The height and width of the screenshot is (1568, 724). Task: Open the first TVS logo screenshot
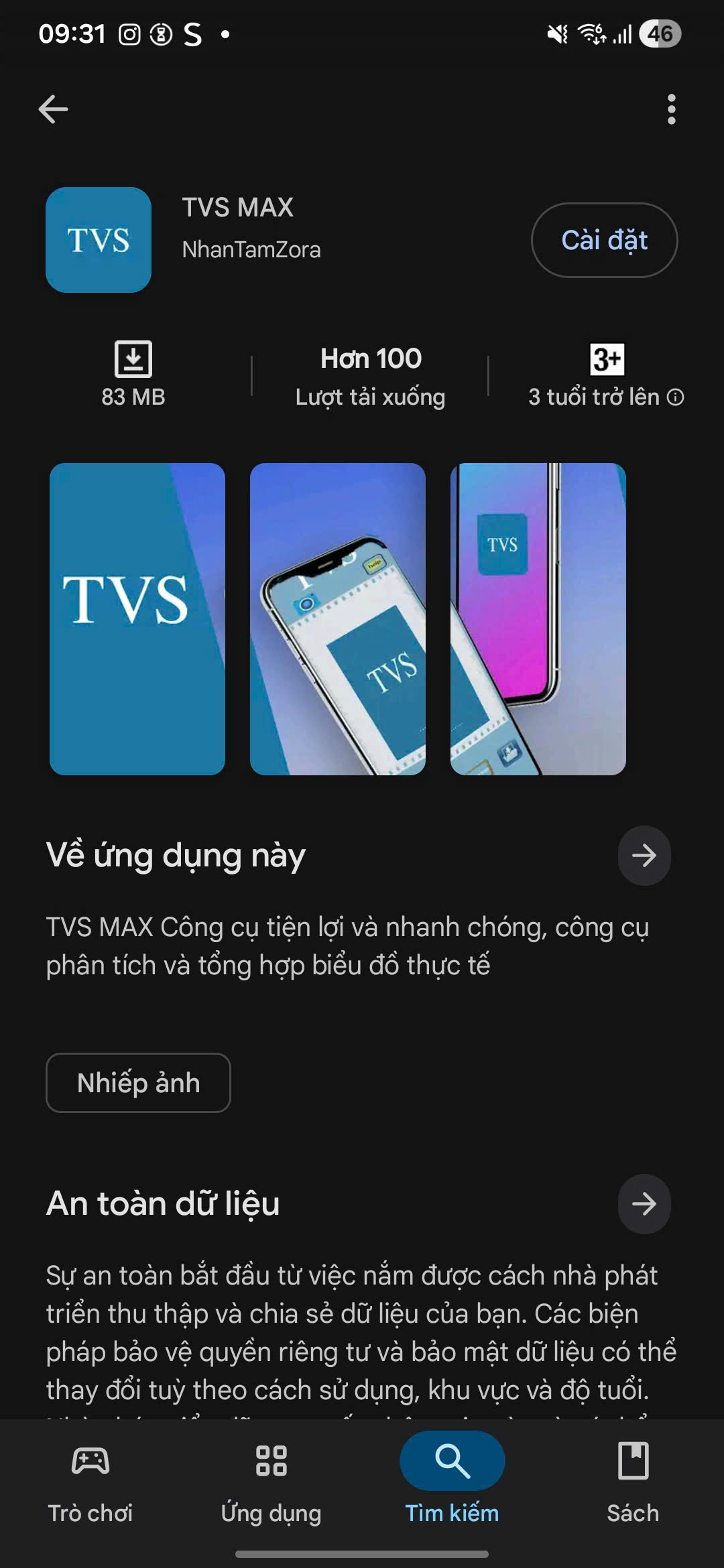pos(137,618)
